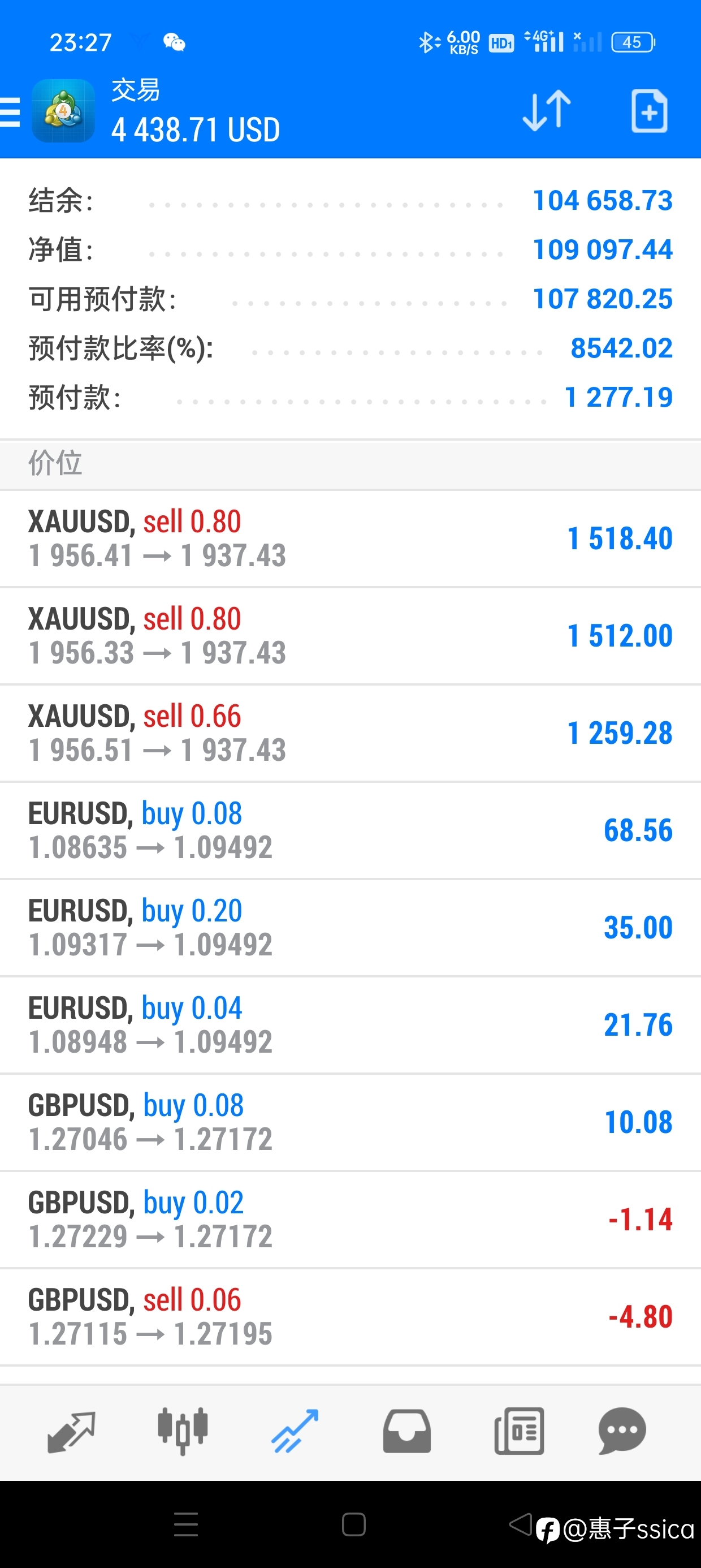Open the hamburger drawer menu
This screenshot has height=1568, width=701.
[10, 112]
